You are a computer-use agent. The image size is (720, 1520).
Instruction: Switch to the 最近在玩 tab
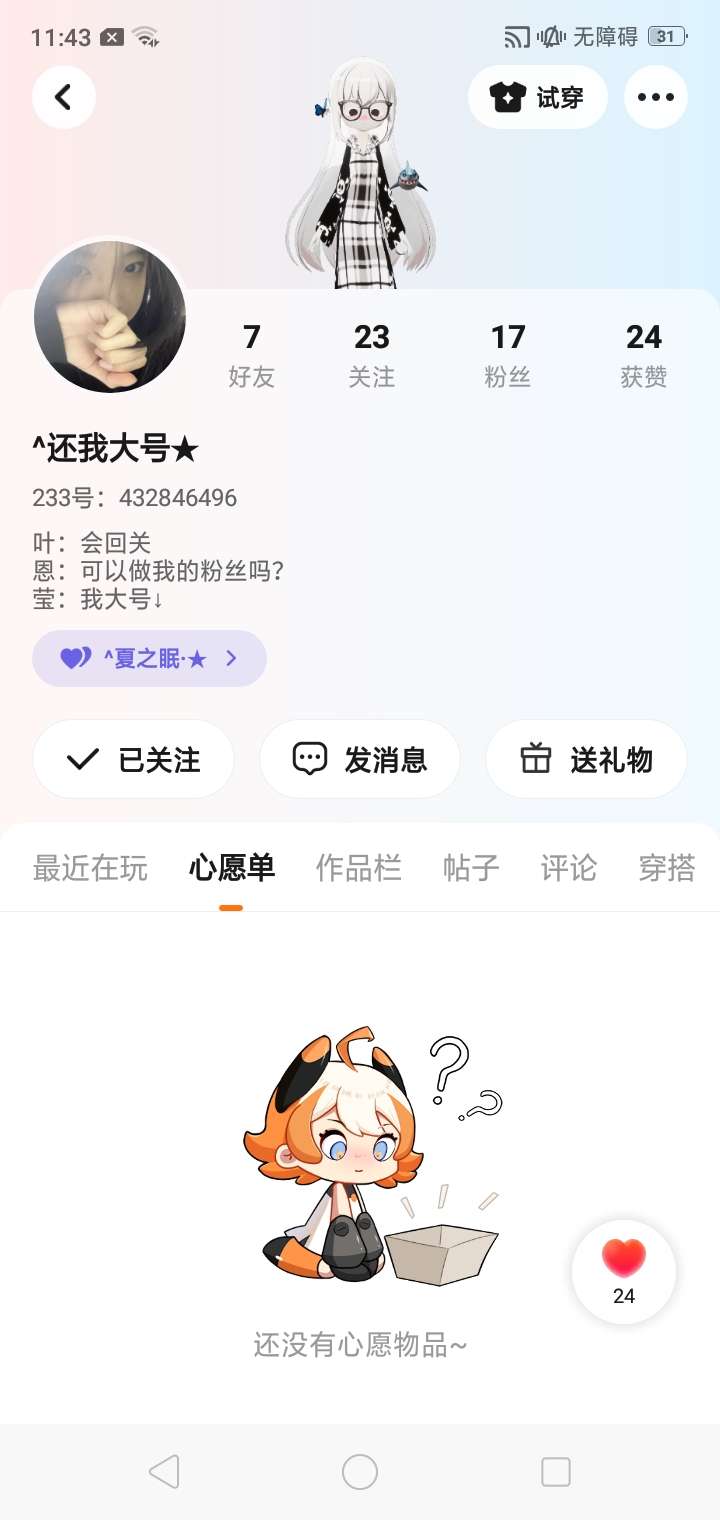click(x=90, y=868)
